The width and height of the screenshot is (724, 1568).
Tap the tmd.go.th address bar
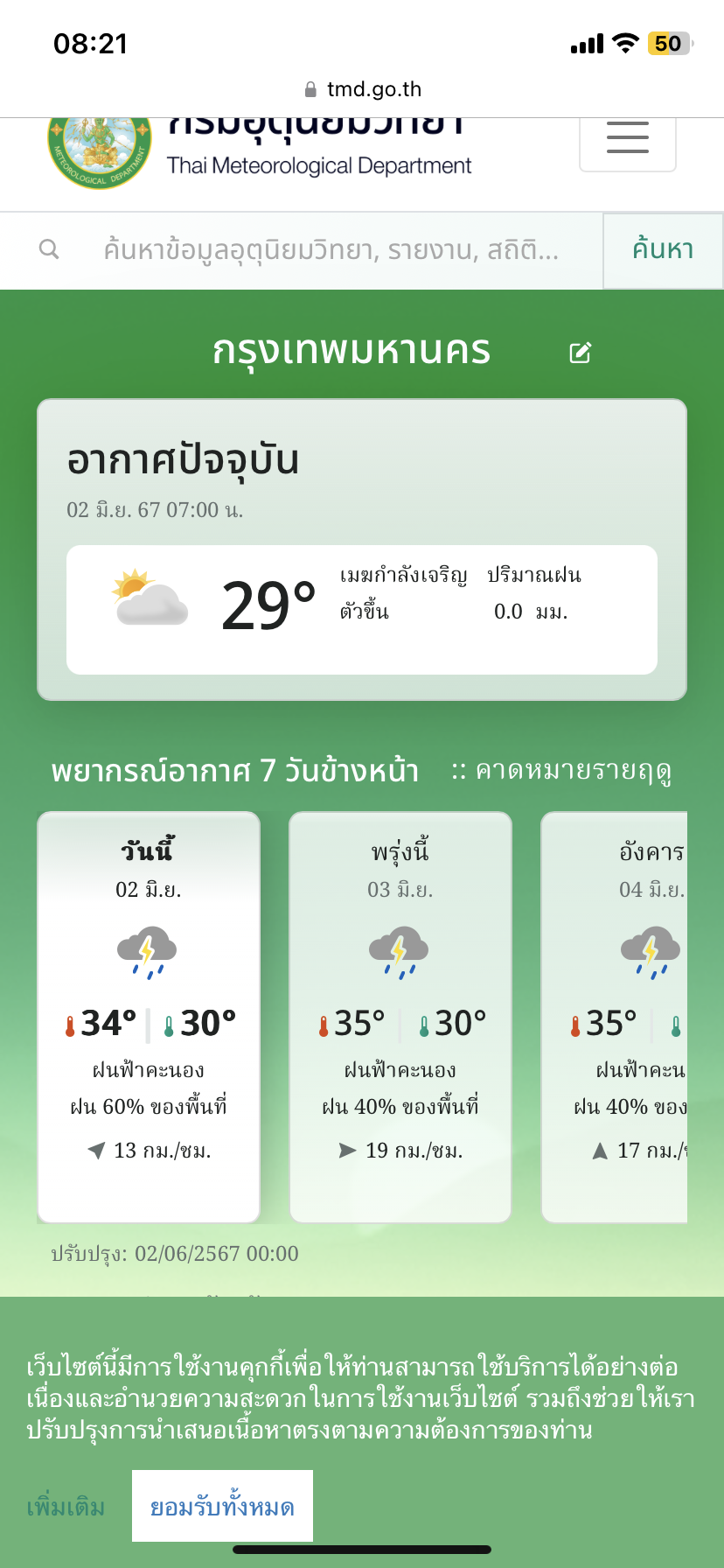(362, 89)
